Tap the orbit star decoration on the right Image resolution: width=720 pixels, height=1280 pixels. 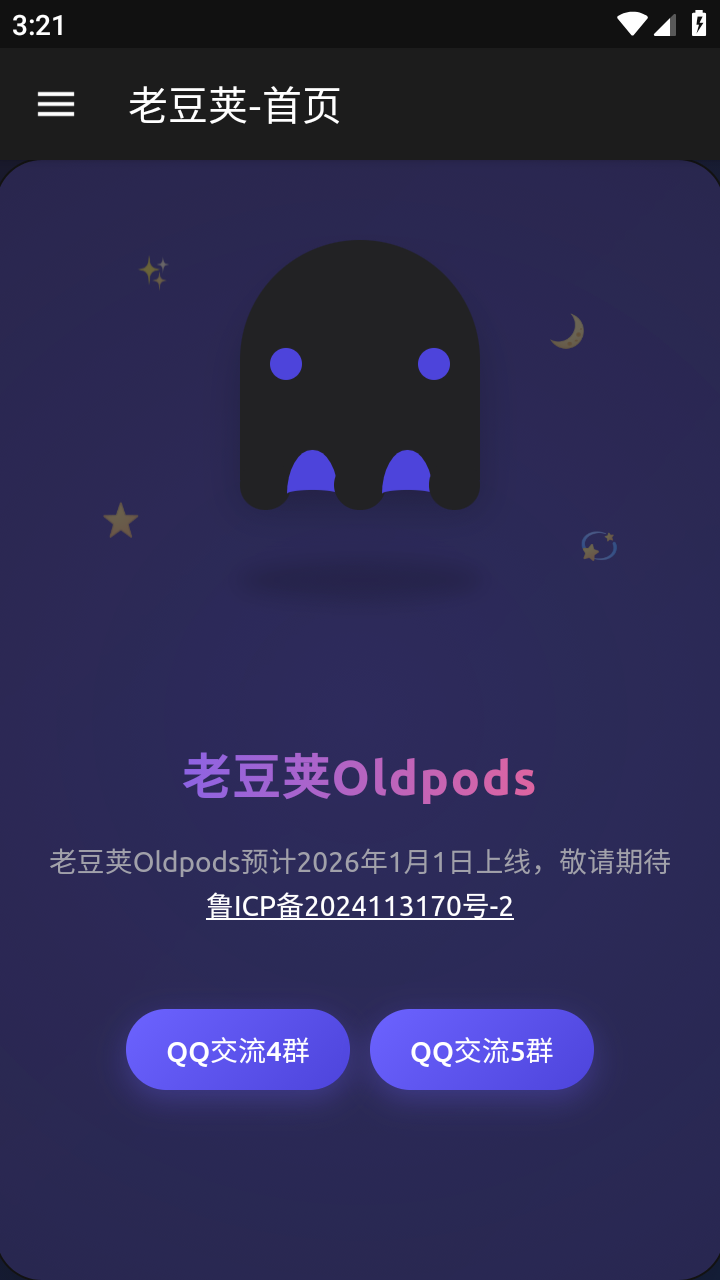(x=598, y=545)
